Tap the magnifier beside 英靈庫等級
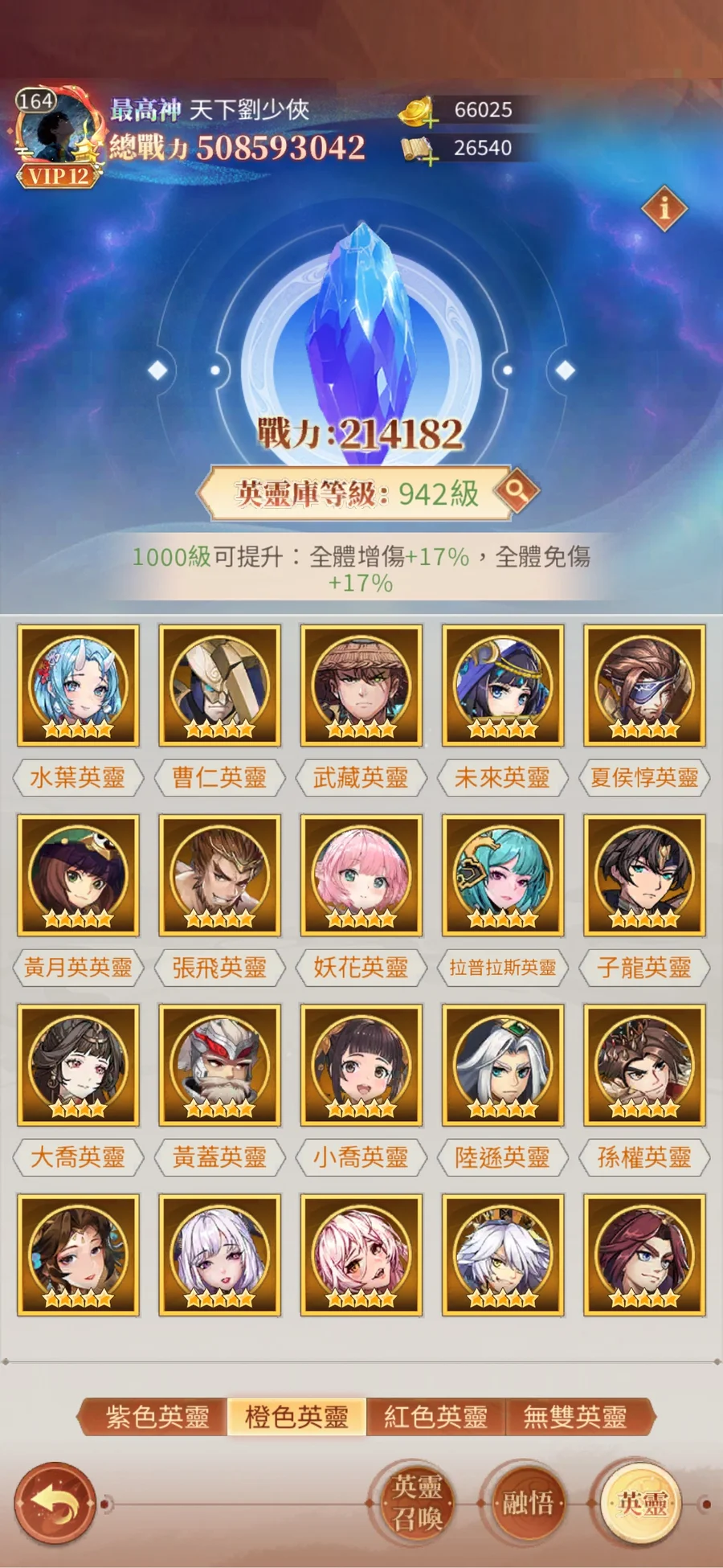Screen dimensions: 723x1568 (x=517, y=490)
